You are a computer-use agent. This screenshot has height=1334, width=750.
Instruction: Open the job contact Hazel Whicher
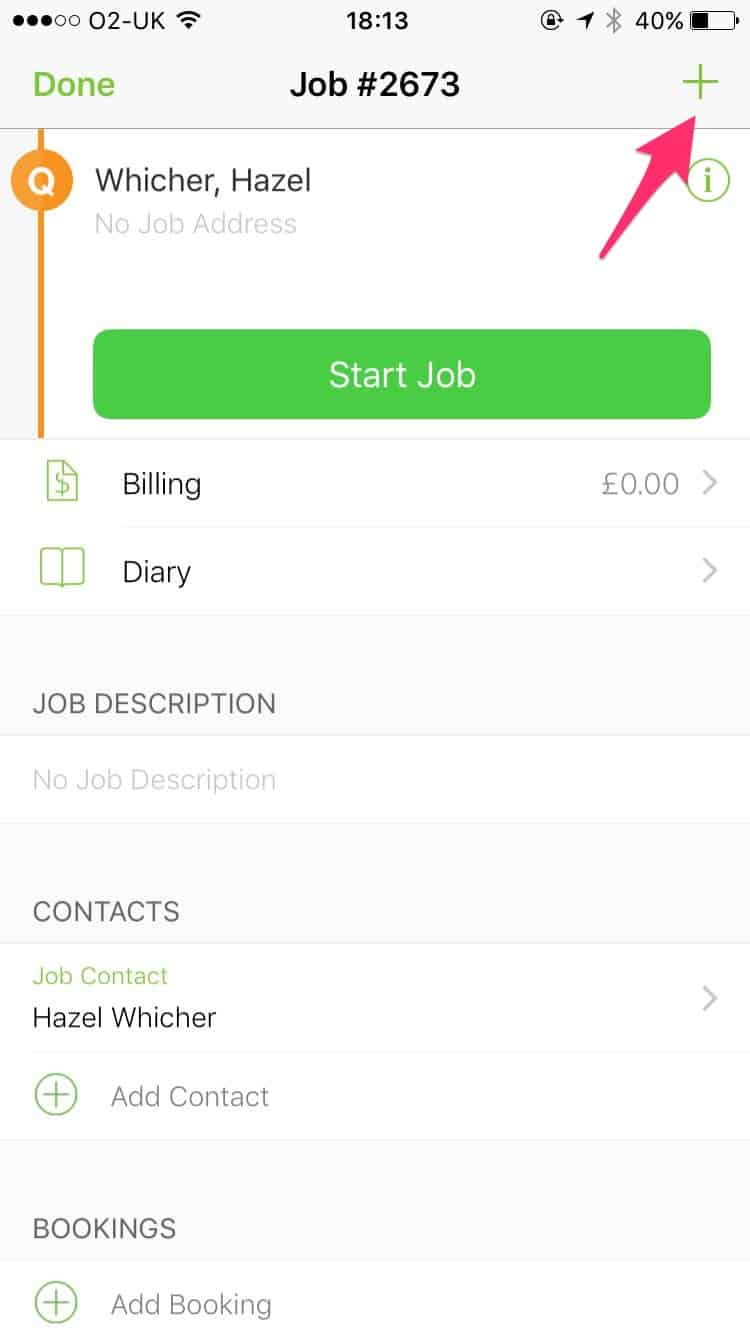point(375,998)
